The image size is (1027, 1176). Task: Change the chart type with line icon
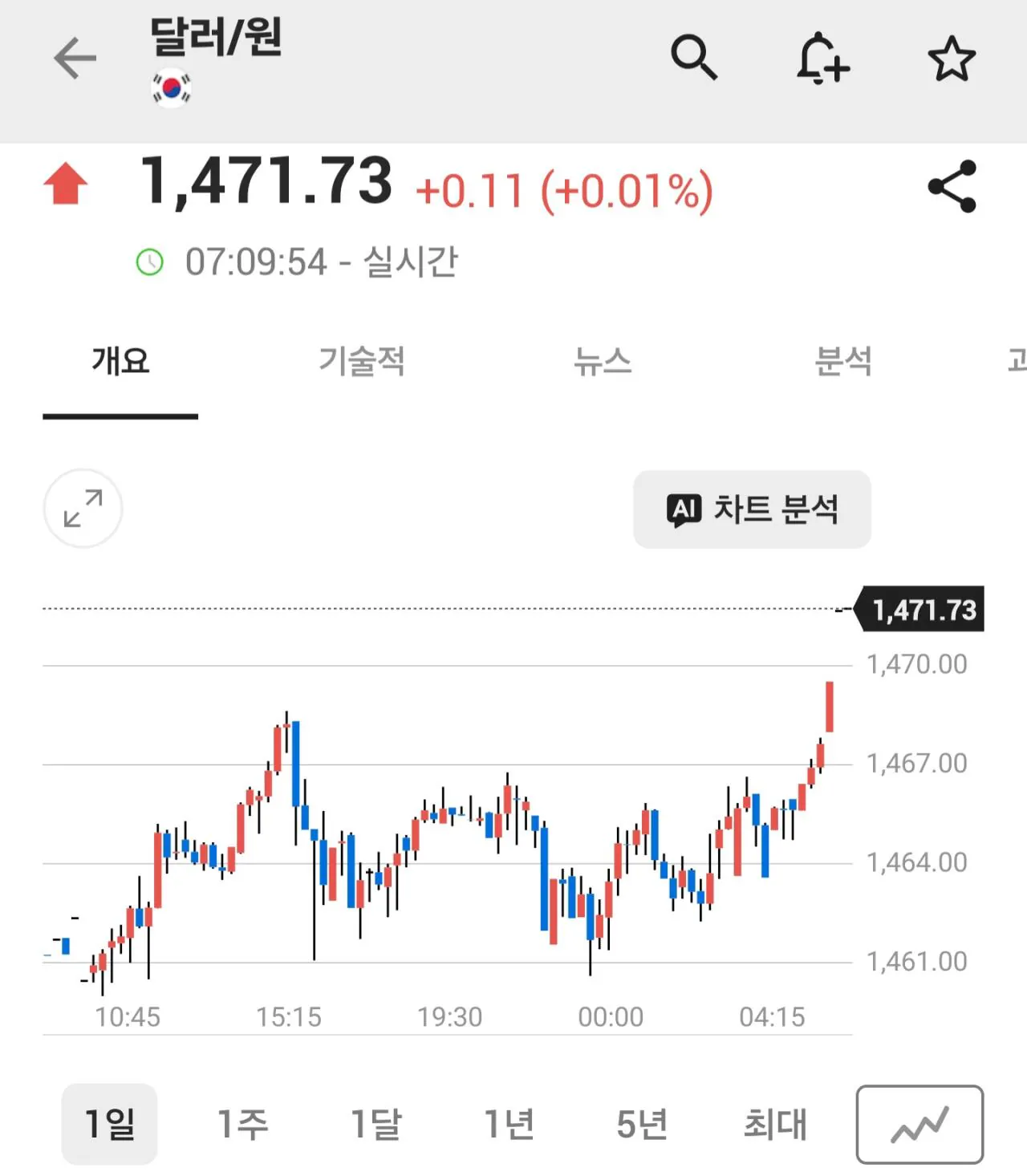tap(919, 1125)
